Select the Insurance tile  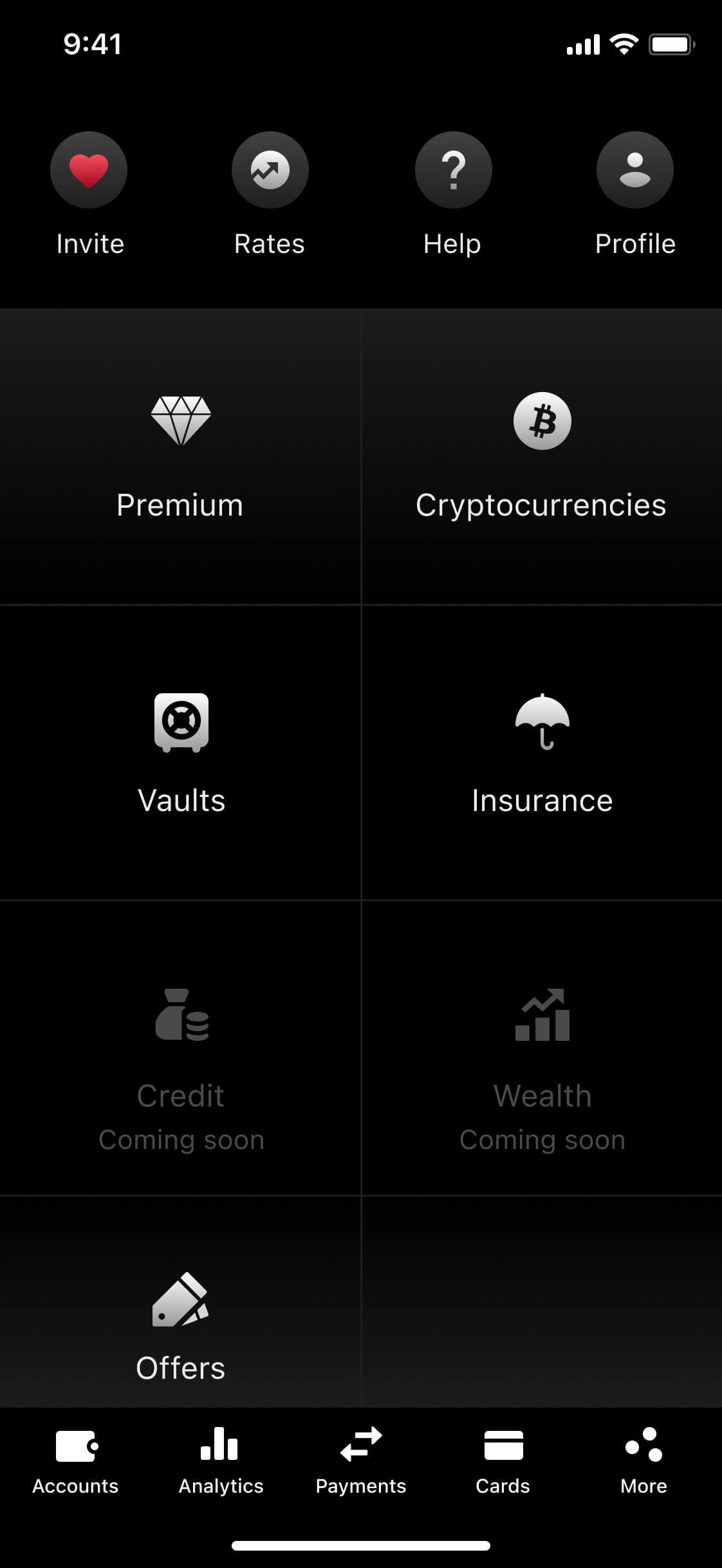[x=542, y=752]
